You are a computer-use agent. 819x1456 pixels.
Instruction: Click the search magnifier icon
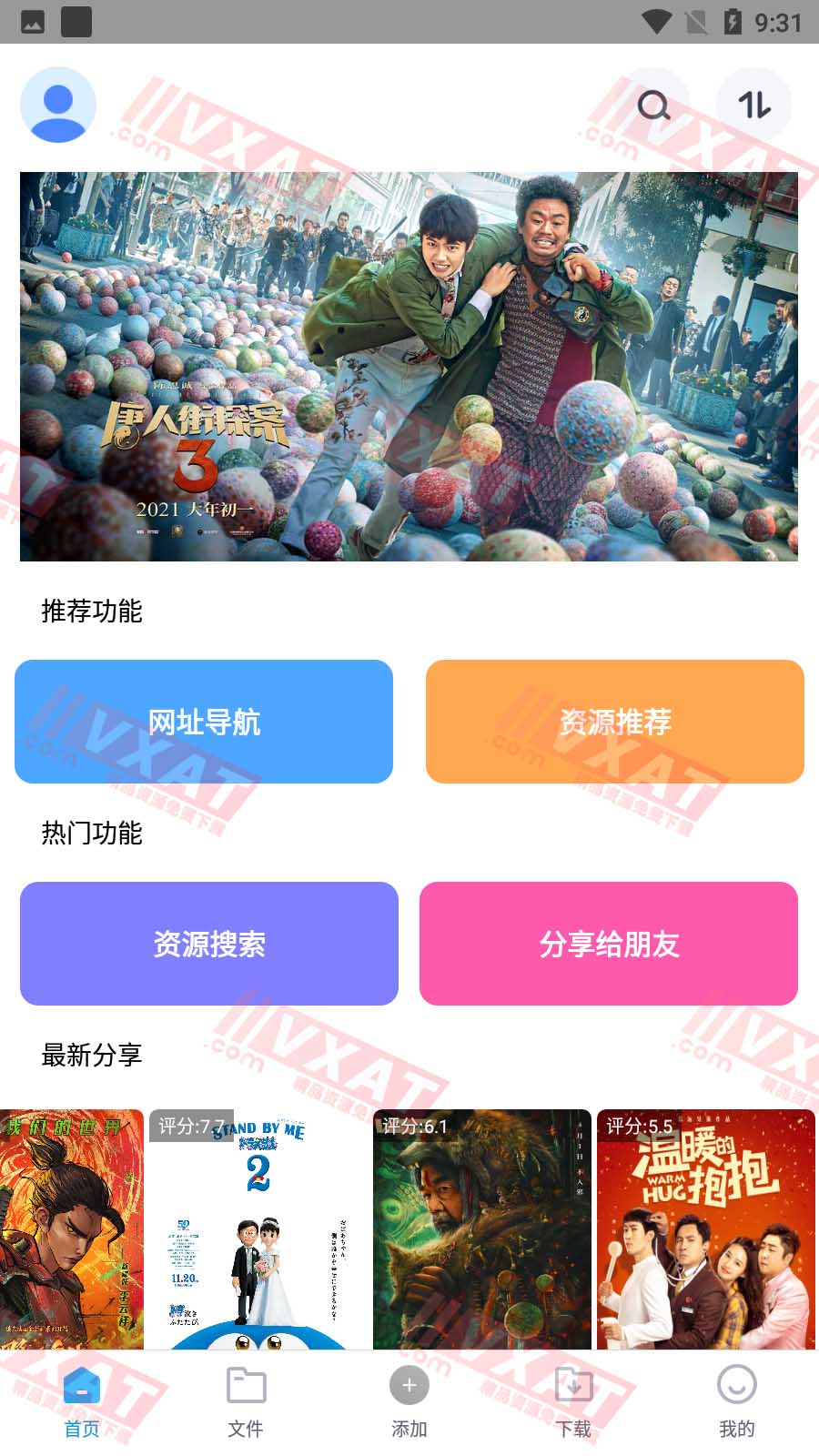point(653,104)
